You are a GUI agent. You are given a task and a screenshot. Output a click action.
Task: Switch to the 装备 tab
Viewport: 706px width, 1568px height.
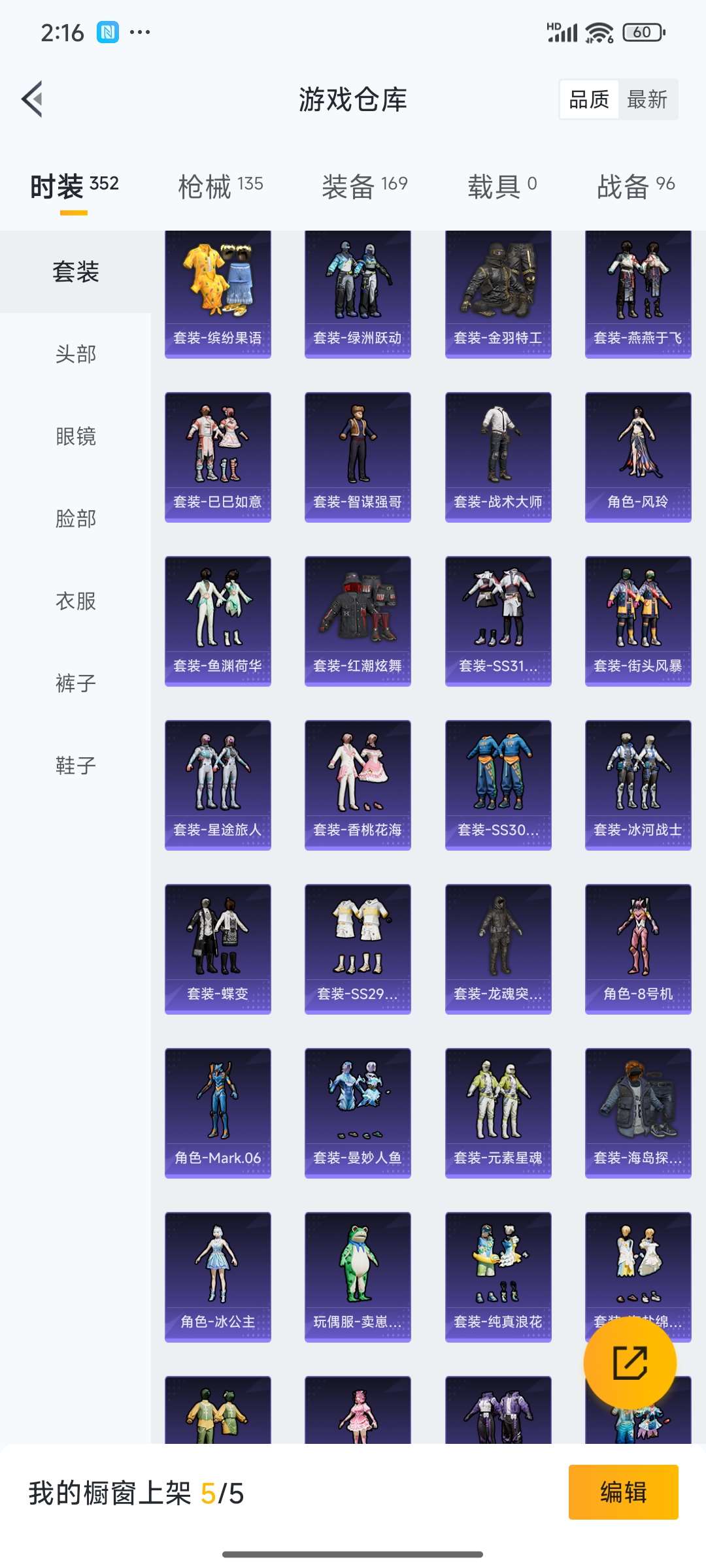364,186
